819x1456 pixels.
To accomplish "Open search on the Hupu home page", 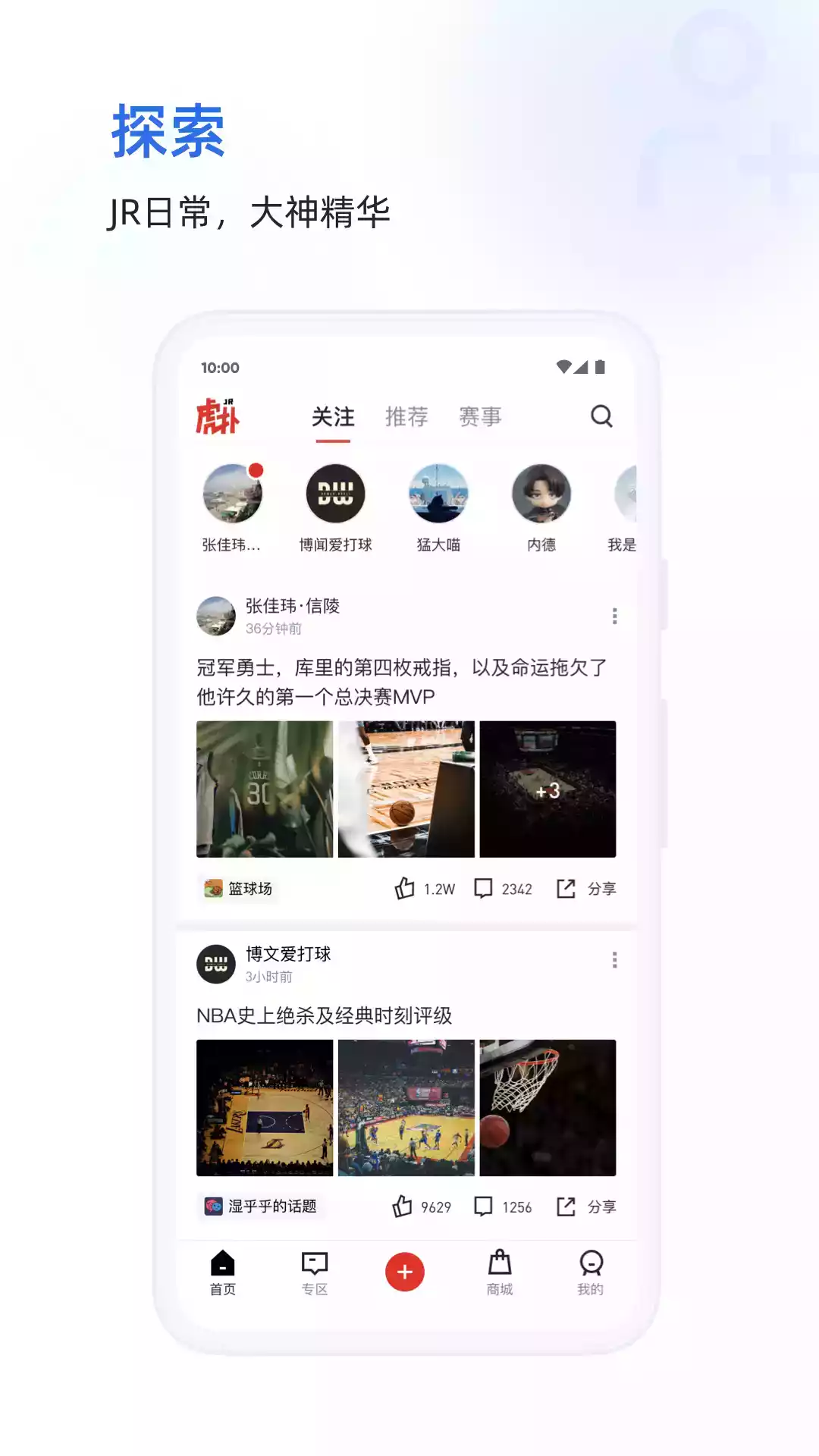I will [601, 416].
